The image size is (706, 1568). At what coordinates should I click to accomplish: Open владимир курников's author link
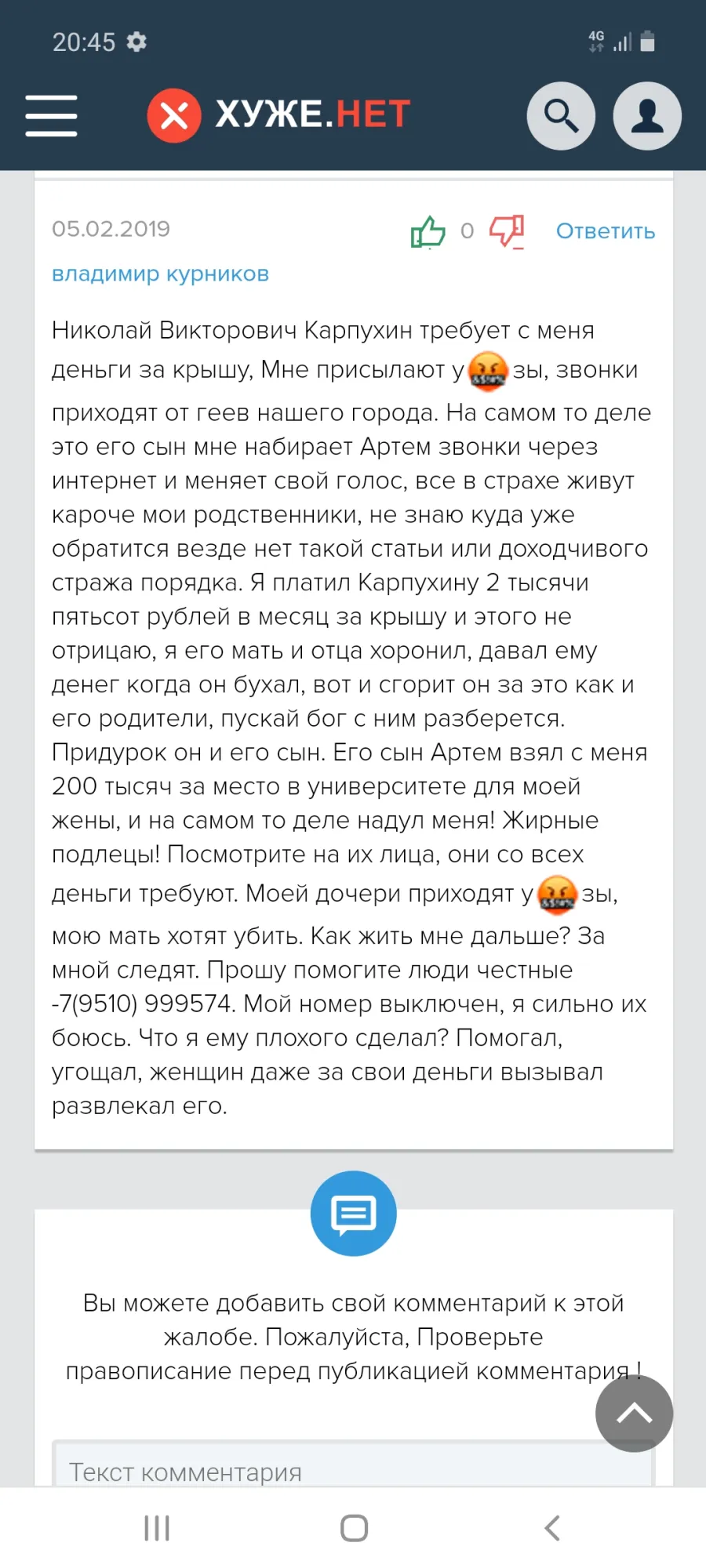tap(160, 274)
